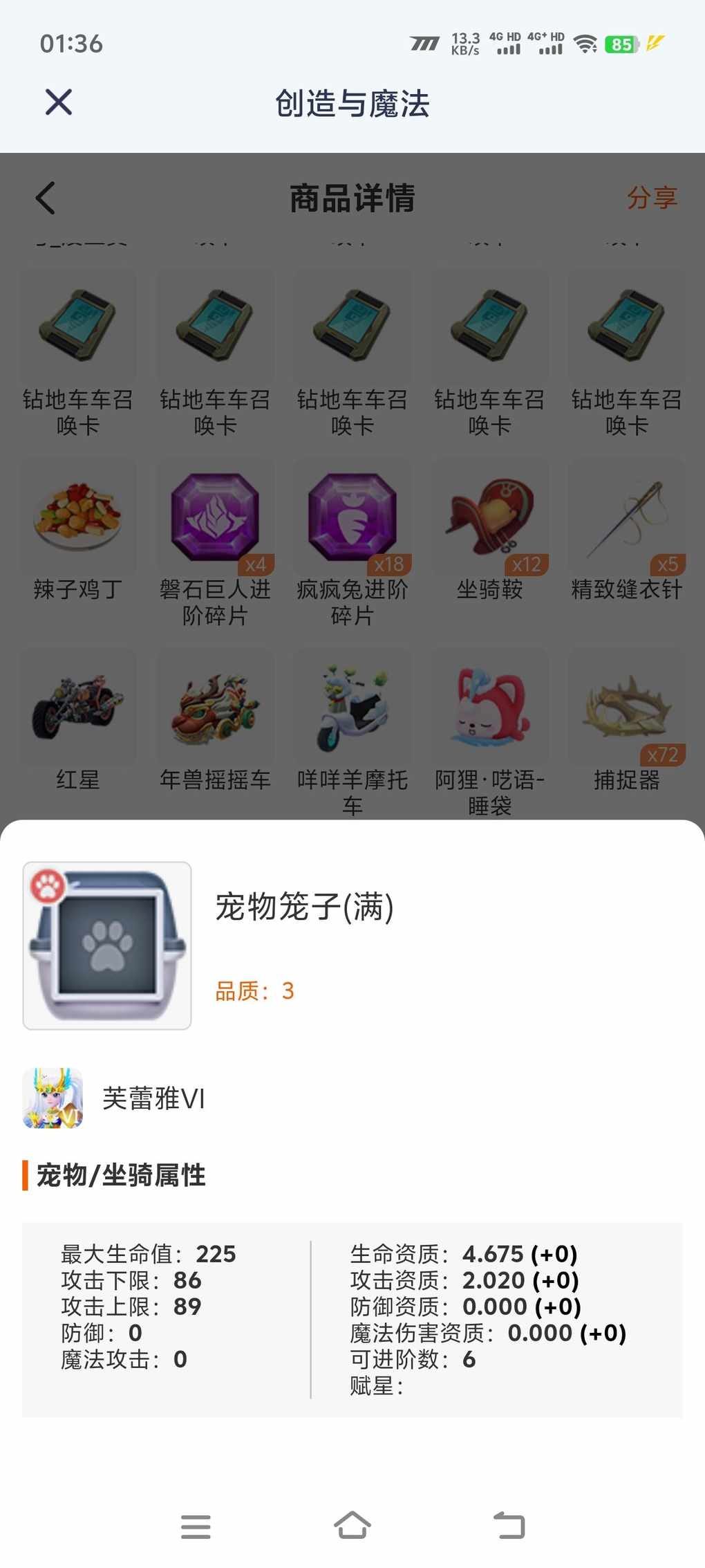Image resolution: width=705 pixels, height=1568 pixels.
Task: View the 阿狸·呓语-睡袋 item
Action: pyautogui.click(x=490, y=733)
